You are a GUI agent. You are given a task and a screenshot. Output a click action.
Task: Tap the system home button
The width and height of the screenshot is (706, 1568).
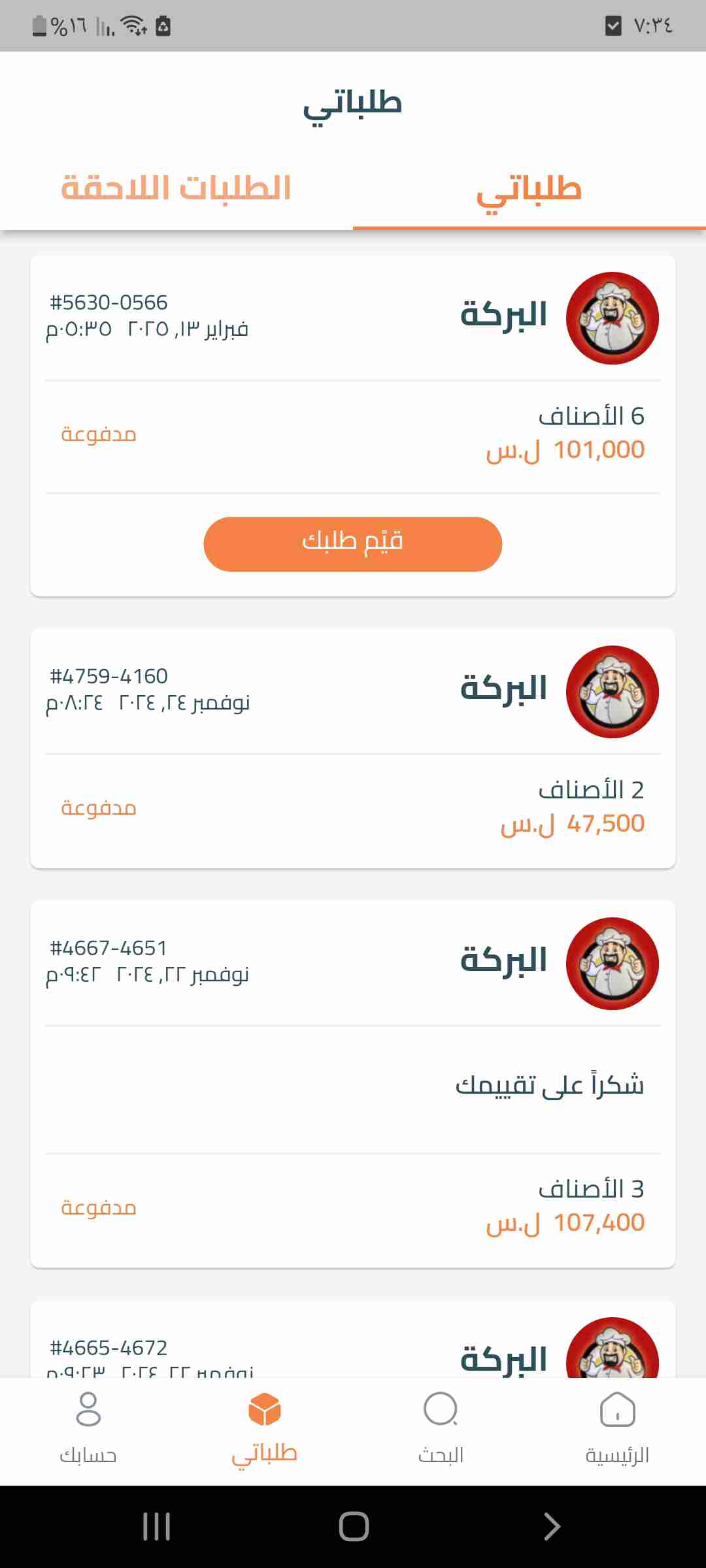pos(354,1526)
